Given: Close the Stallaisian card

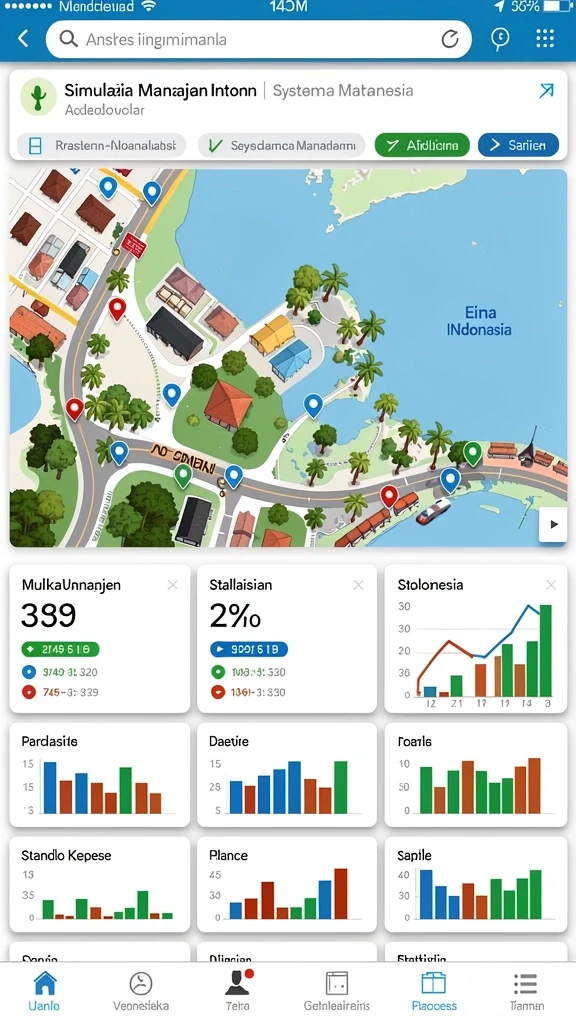Looking at the screenshot, I should [359, 585].
